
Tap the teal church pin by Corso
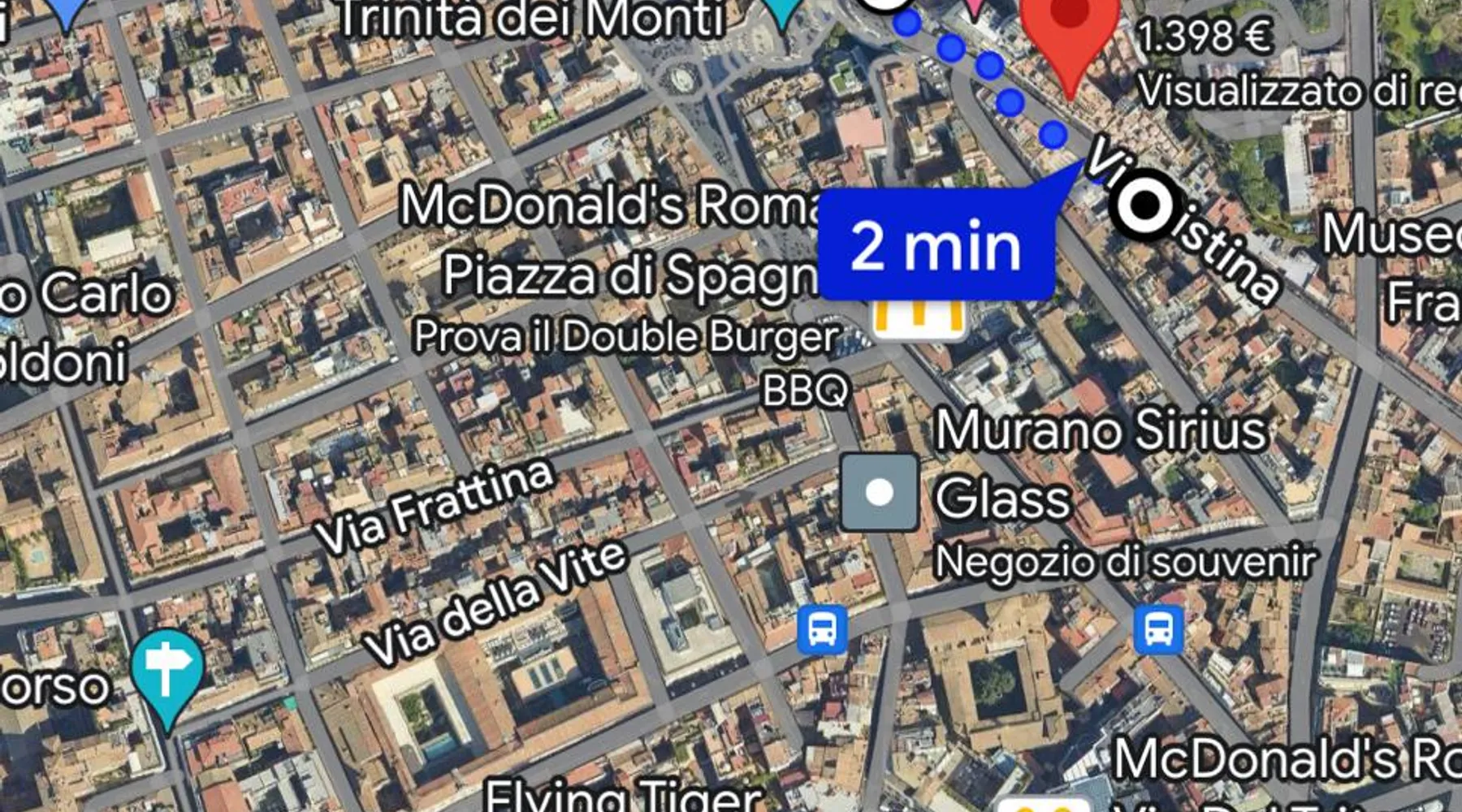point(167,674)
